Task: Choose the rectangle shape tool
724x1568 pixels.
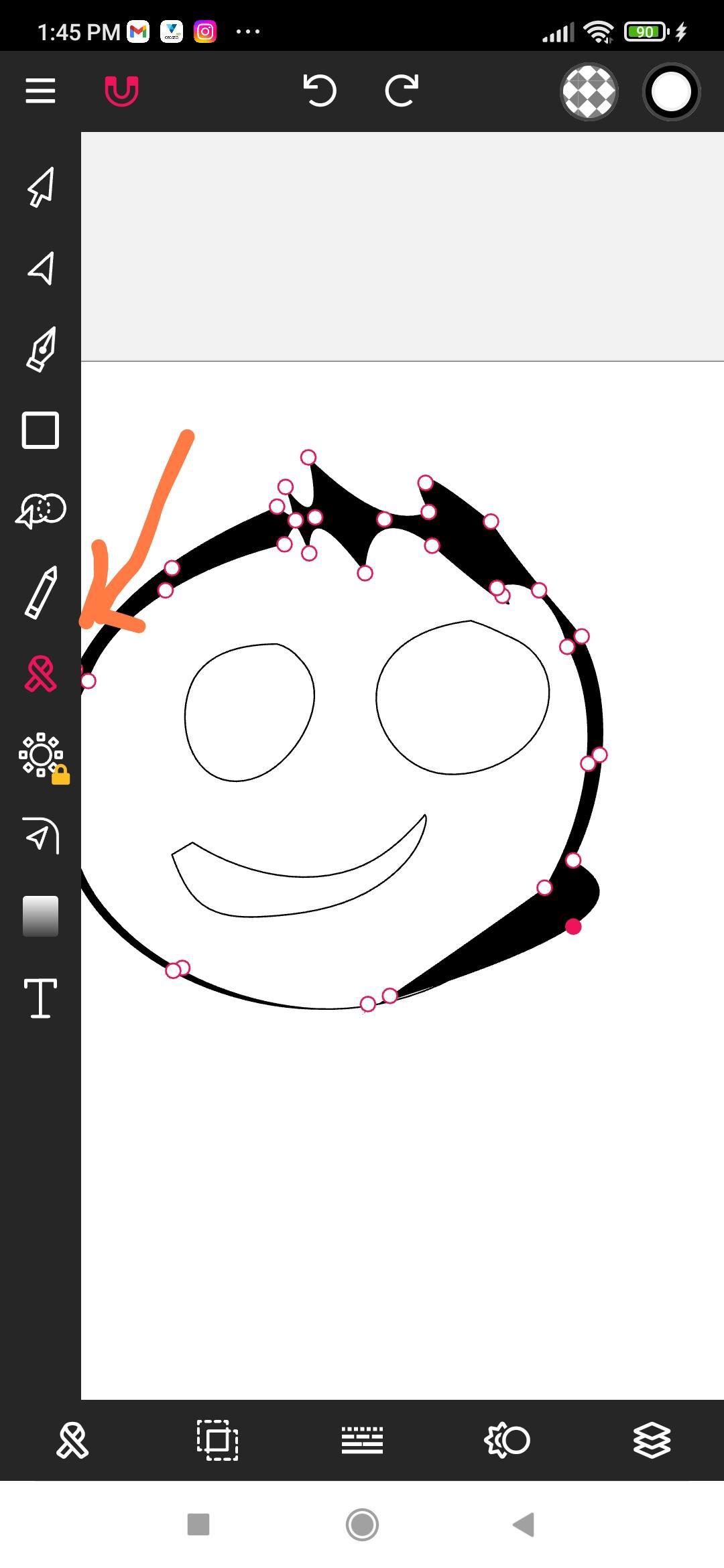Action: tap(41, 430)
